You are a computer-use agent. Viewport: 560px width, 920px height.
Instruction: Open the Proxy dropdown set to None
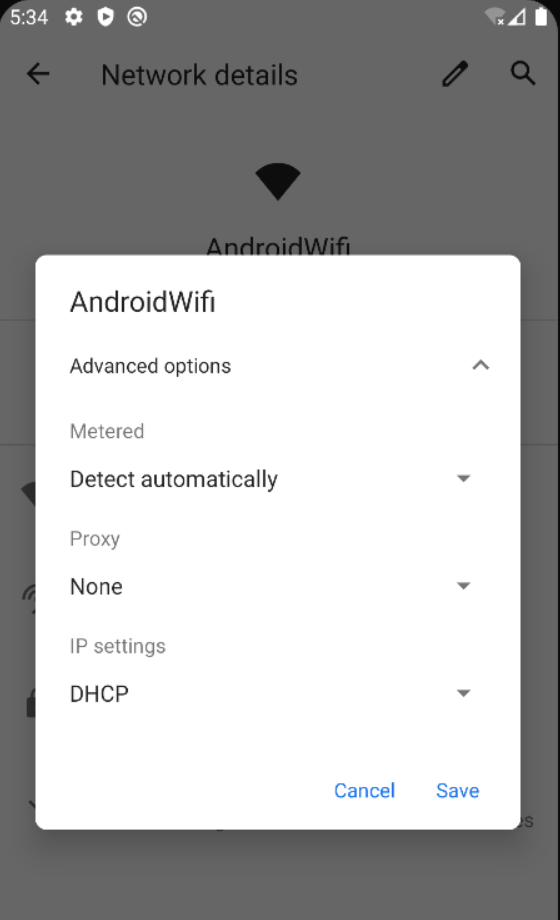[x=272, y=586]
